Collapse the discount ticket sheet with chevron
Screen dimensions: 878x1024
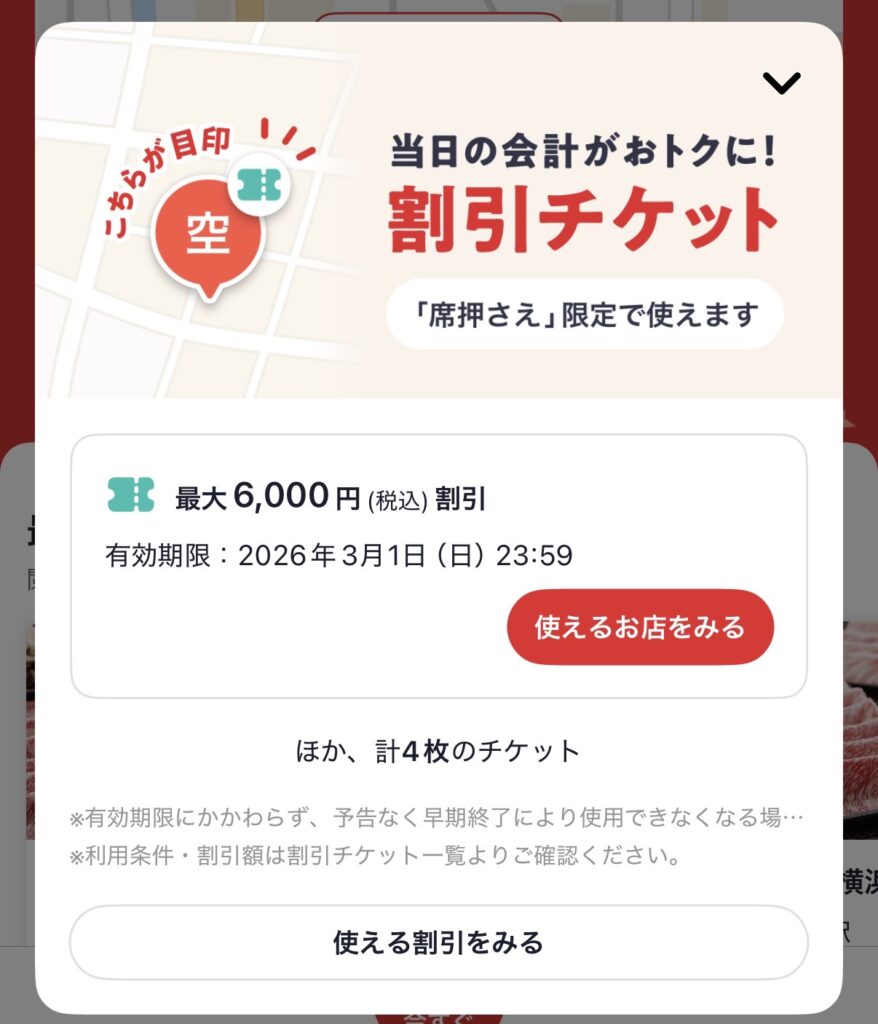coord(781,83)
